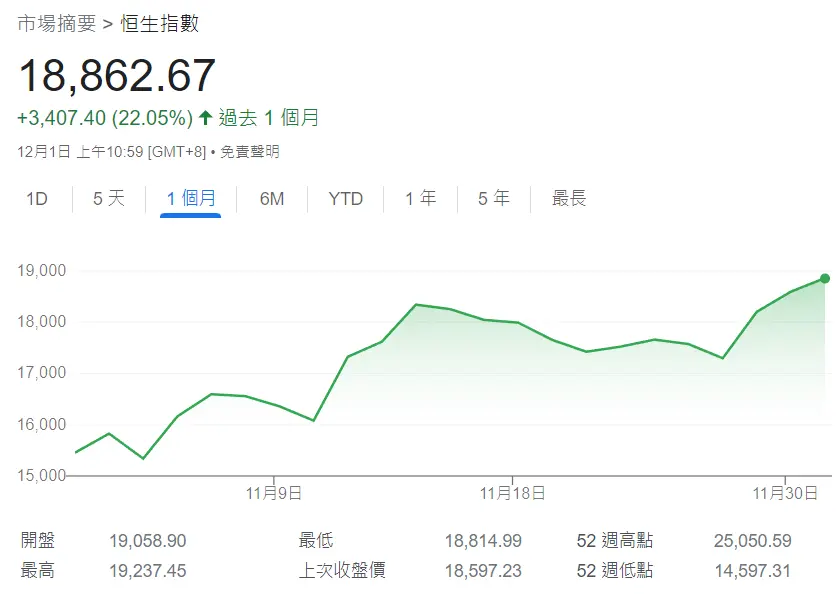Image resolution: width=838 pixels, height=594 pixels.
Task: Select the 5 天 chart range
Action: [108, 199]
